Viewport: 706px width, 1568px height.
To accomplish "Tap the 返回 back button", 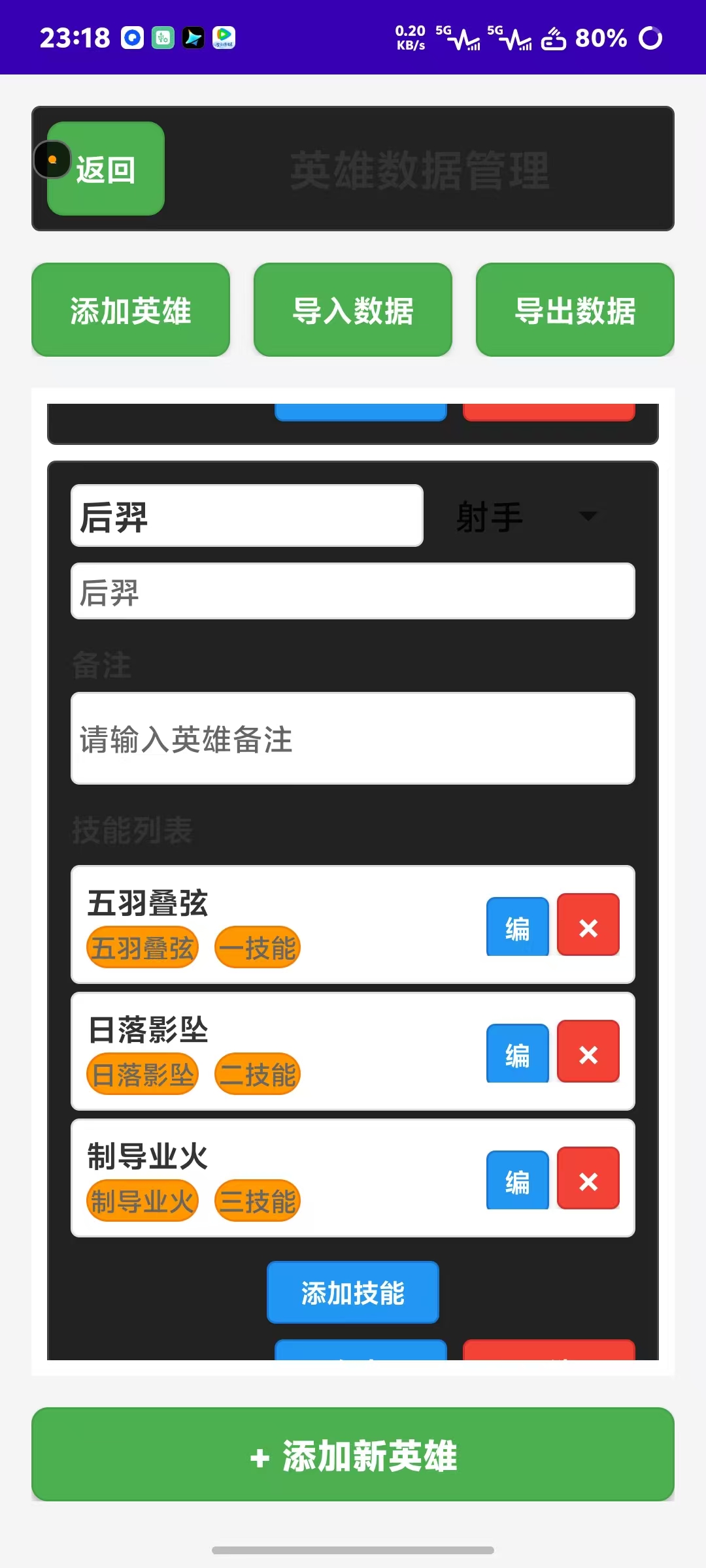I will [106, 169].
